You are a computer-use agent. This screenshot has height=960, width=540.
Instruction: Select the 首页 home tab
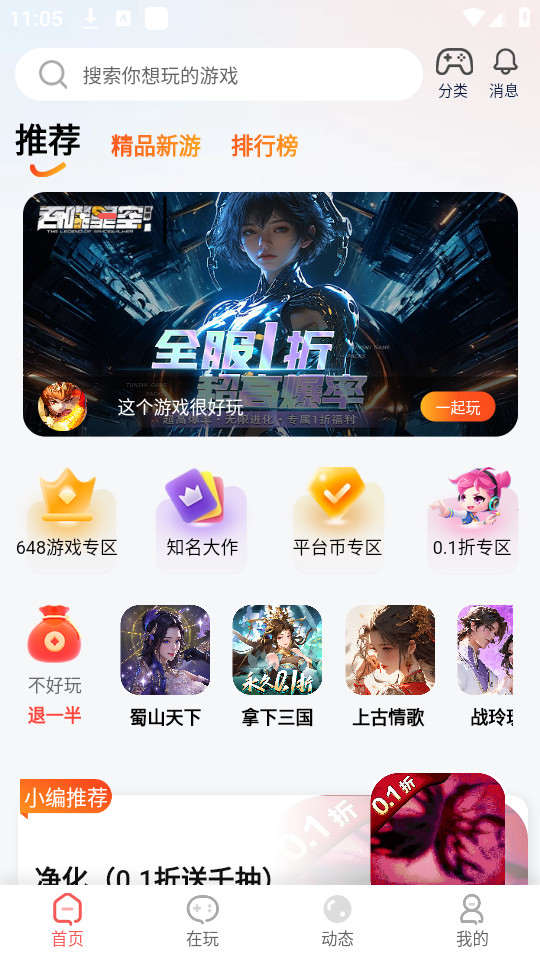pos(67,921)
